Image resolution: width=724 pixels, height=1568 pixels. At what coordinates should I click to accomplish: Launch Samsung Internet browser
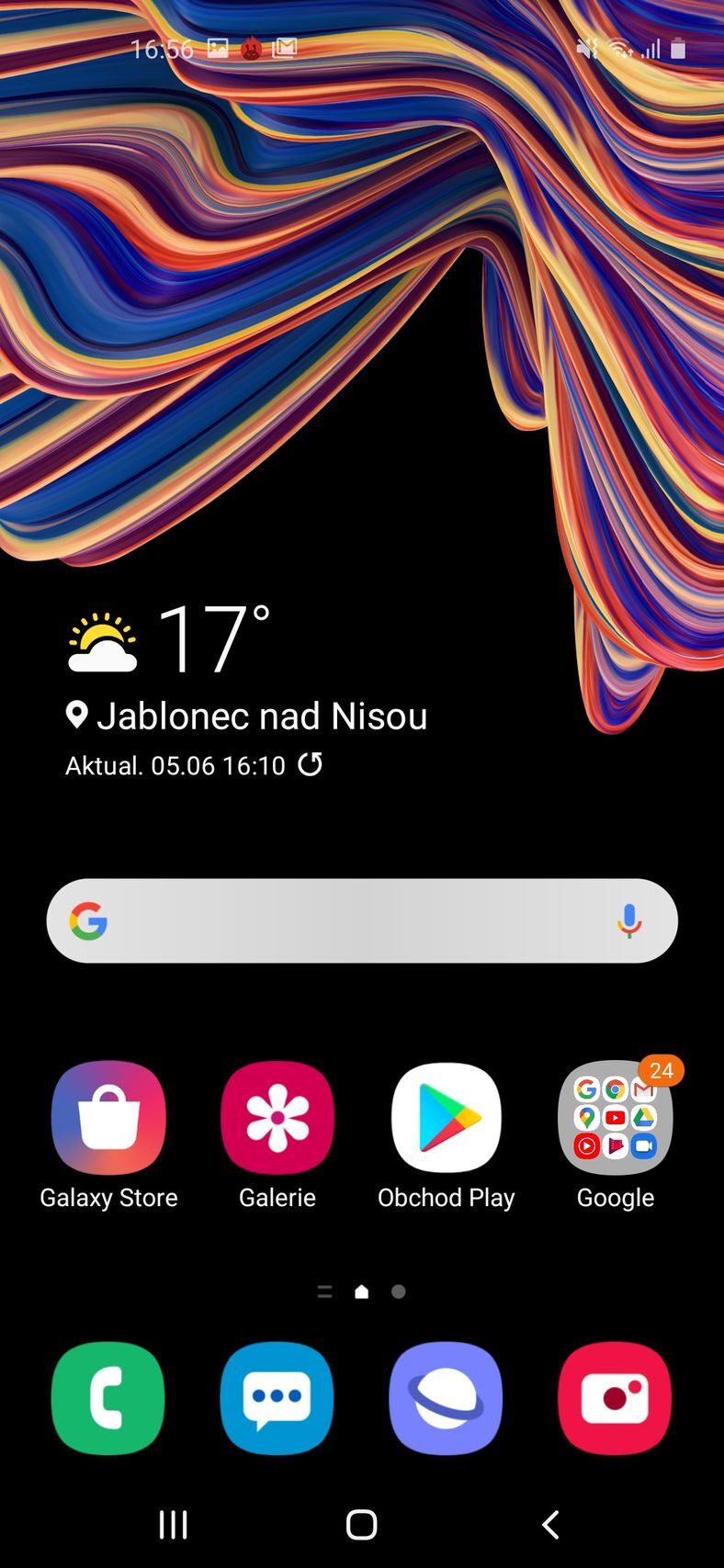[x=446, y=1397]
